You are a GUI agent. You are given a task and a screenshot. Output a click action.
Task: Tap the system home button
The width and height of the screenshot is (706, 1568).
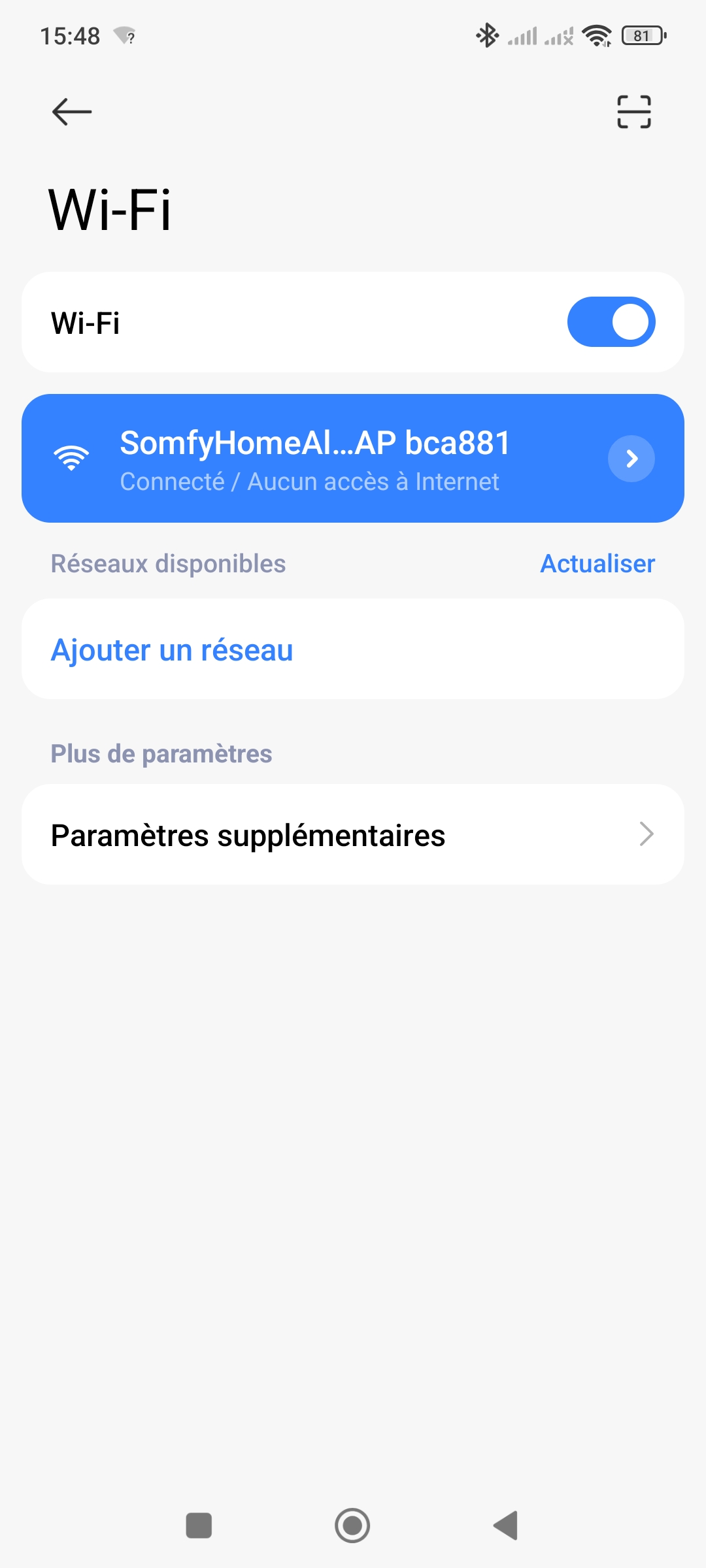tap(352, 1526)
